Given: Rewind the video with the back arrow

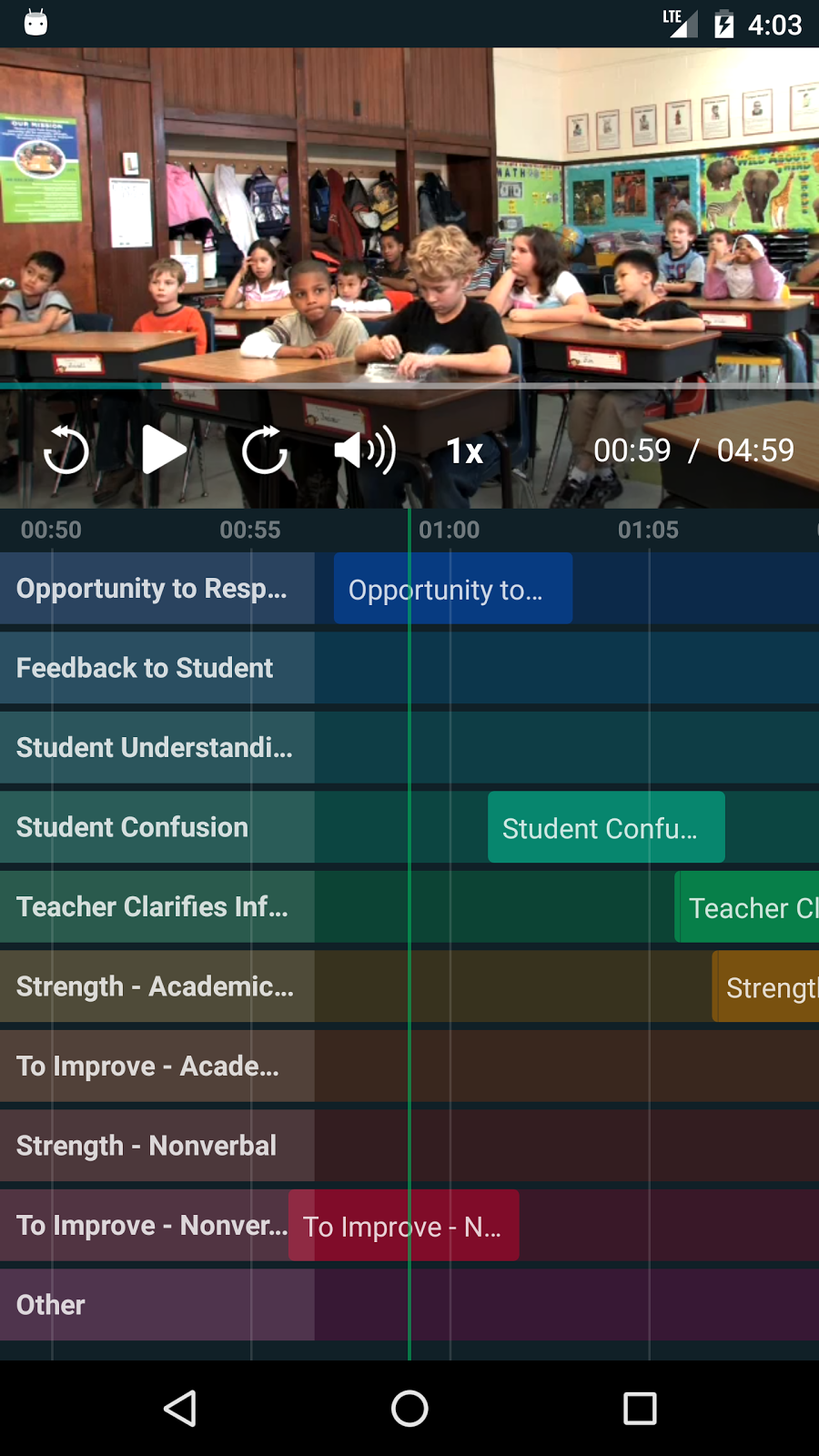Looking at the screenshot, I should click(66, 450).
